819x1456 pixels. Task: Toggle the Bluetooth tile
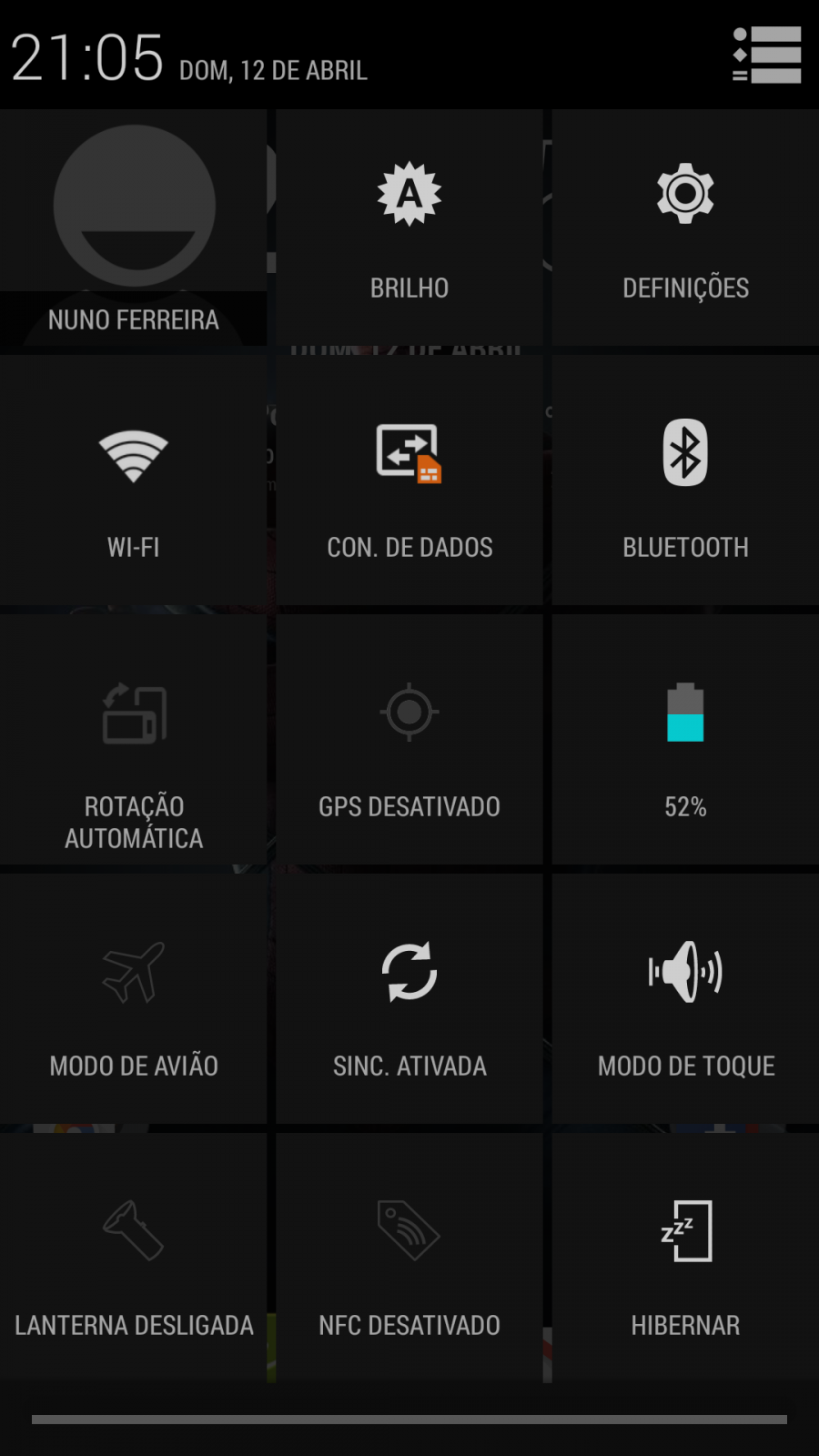[x=685, y=480]
